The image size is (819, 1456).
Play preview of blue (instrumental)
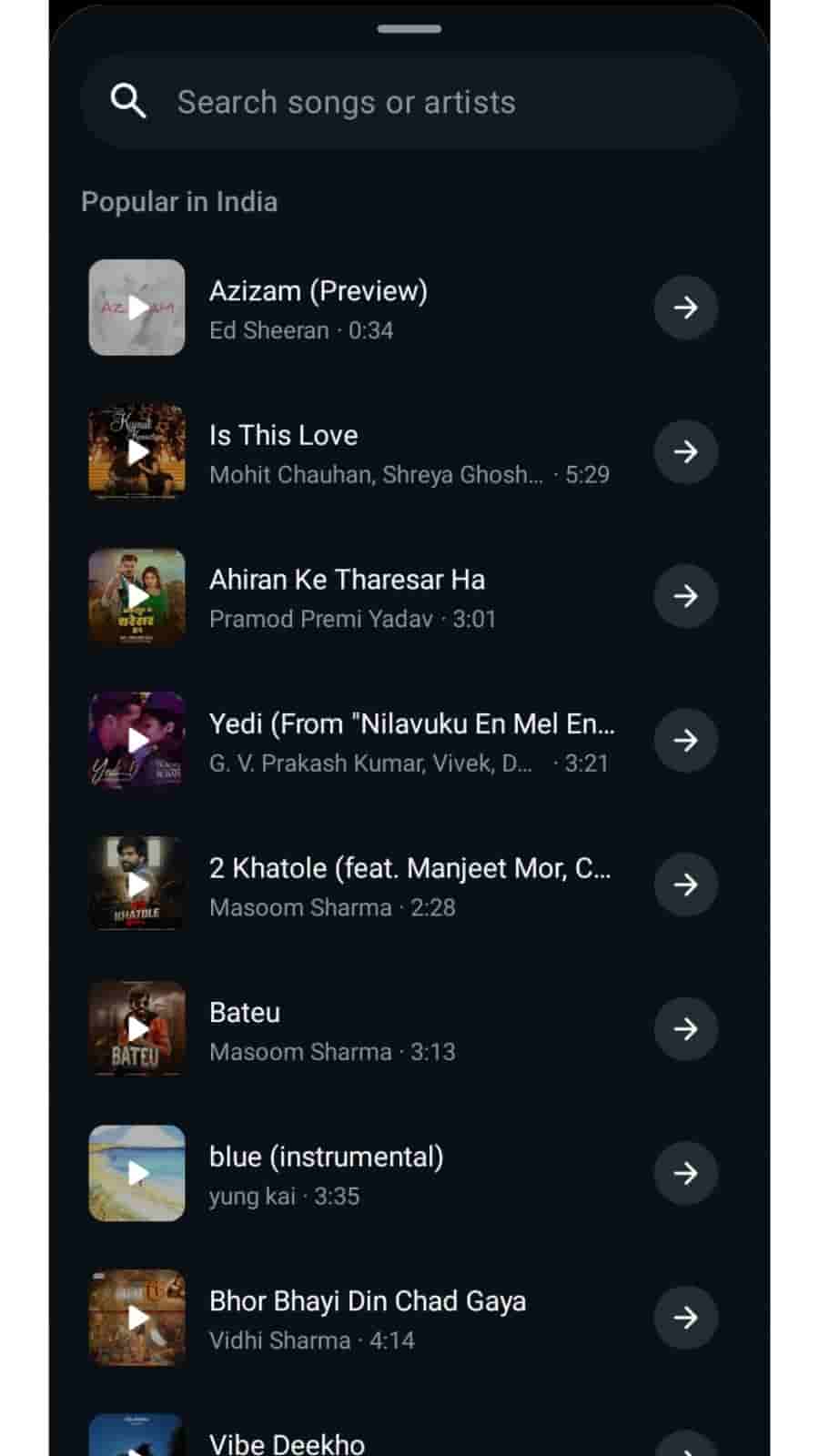(x=136, y=1173)
